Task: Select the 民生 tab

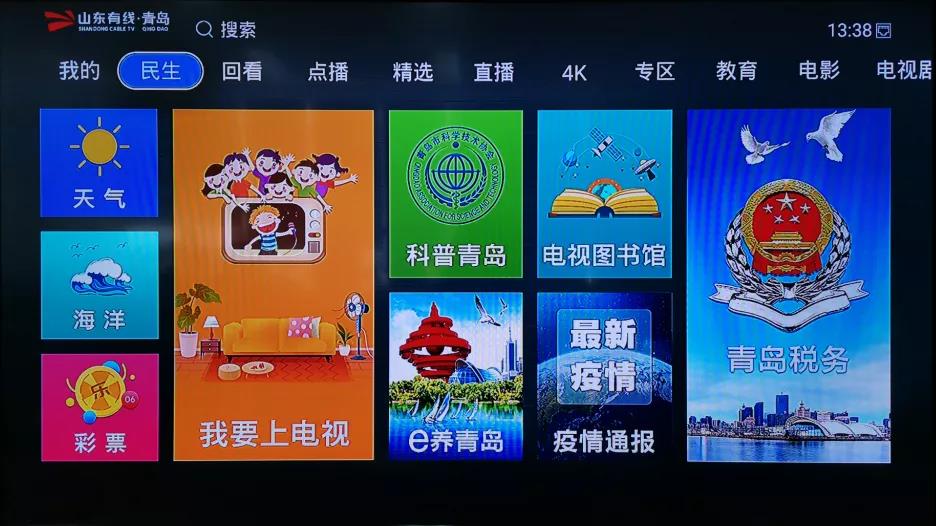Action: pyautogui.click(x=160, y=71)
